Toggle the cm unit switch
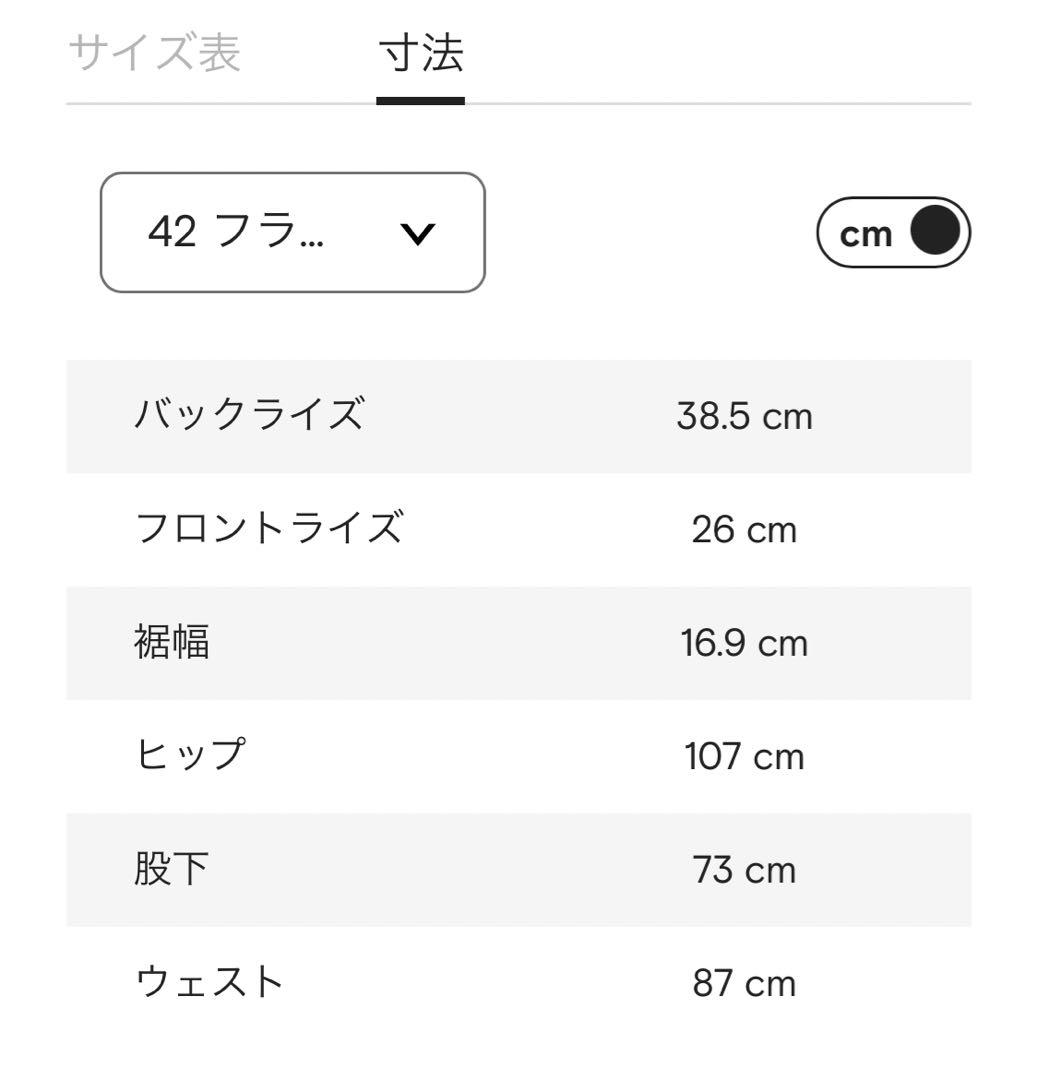Screen dimensions: 1038x1080 (895, 232)
